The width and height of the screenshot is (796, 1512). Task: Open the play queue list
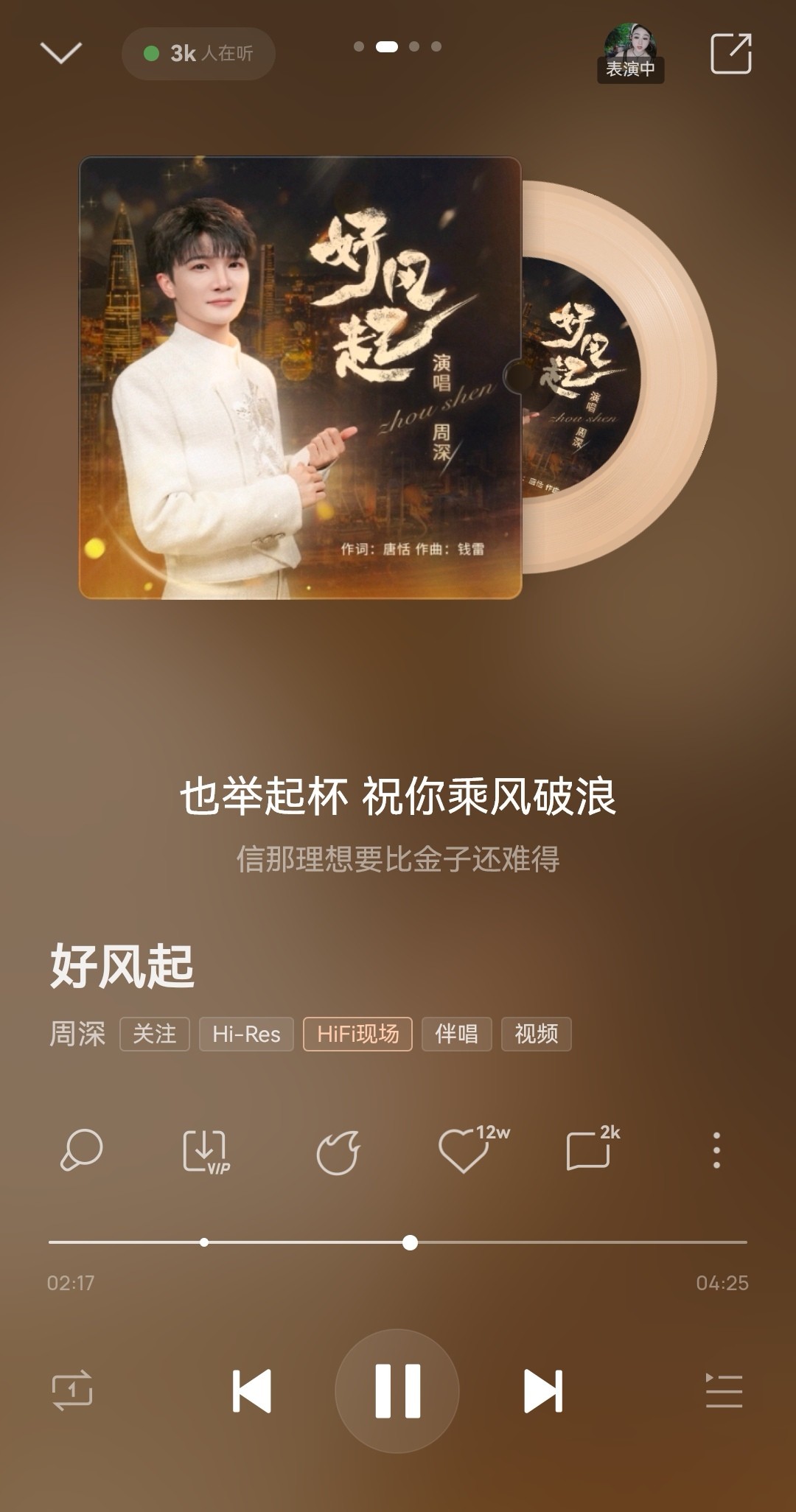724,1390
